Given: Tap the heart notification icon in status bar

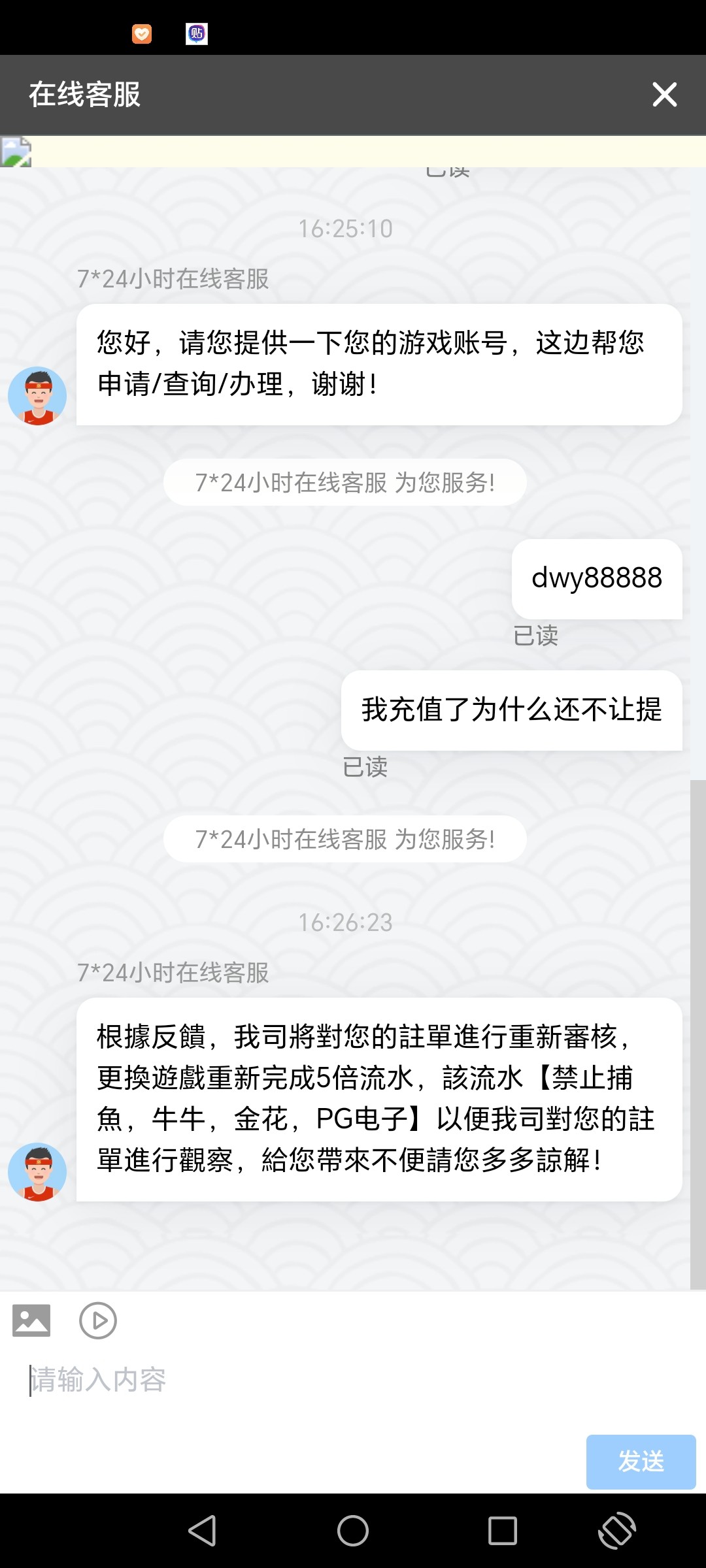Looking at the screenshot, I should [x=141, y=33].
